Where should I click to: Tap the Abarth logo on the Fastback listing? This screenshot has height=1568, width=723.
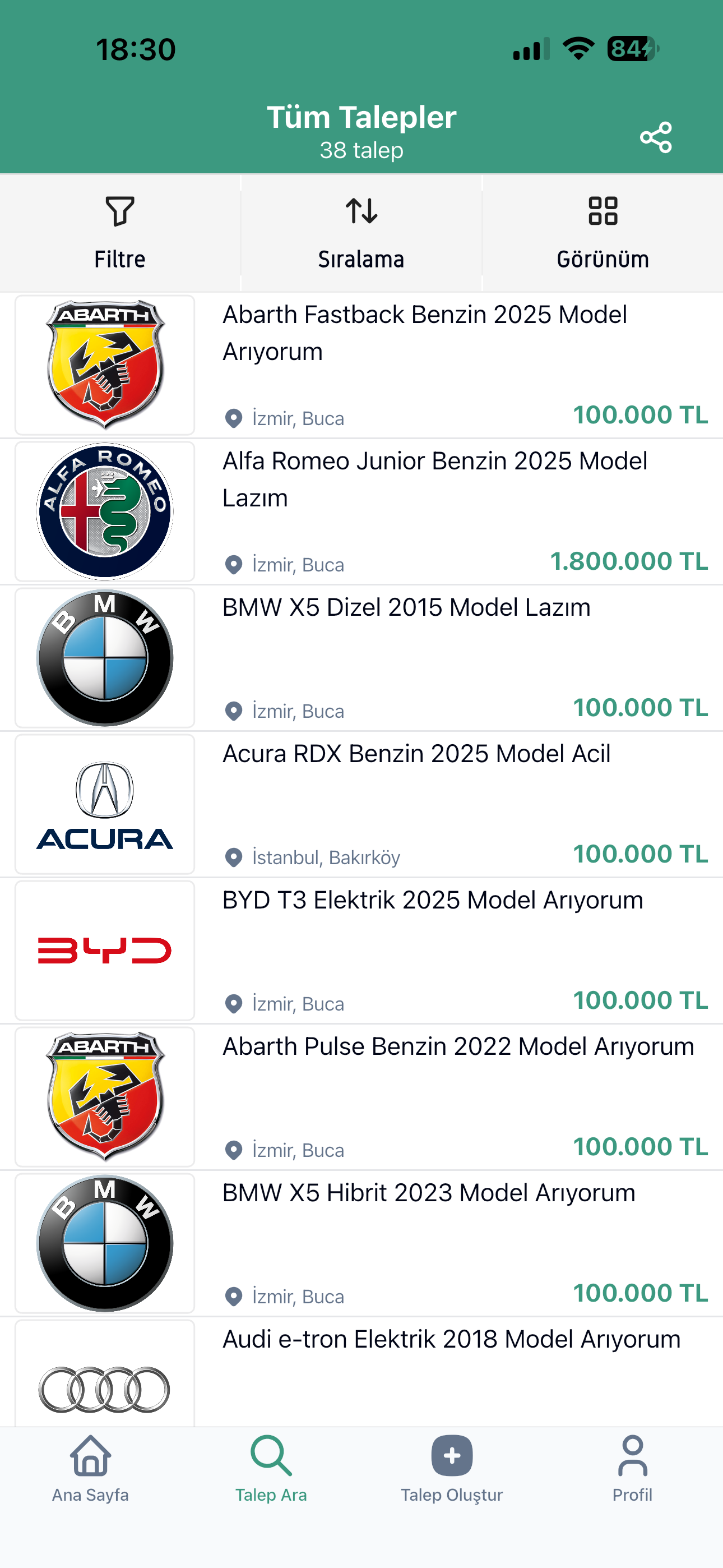click(x=104, y=365)
